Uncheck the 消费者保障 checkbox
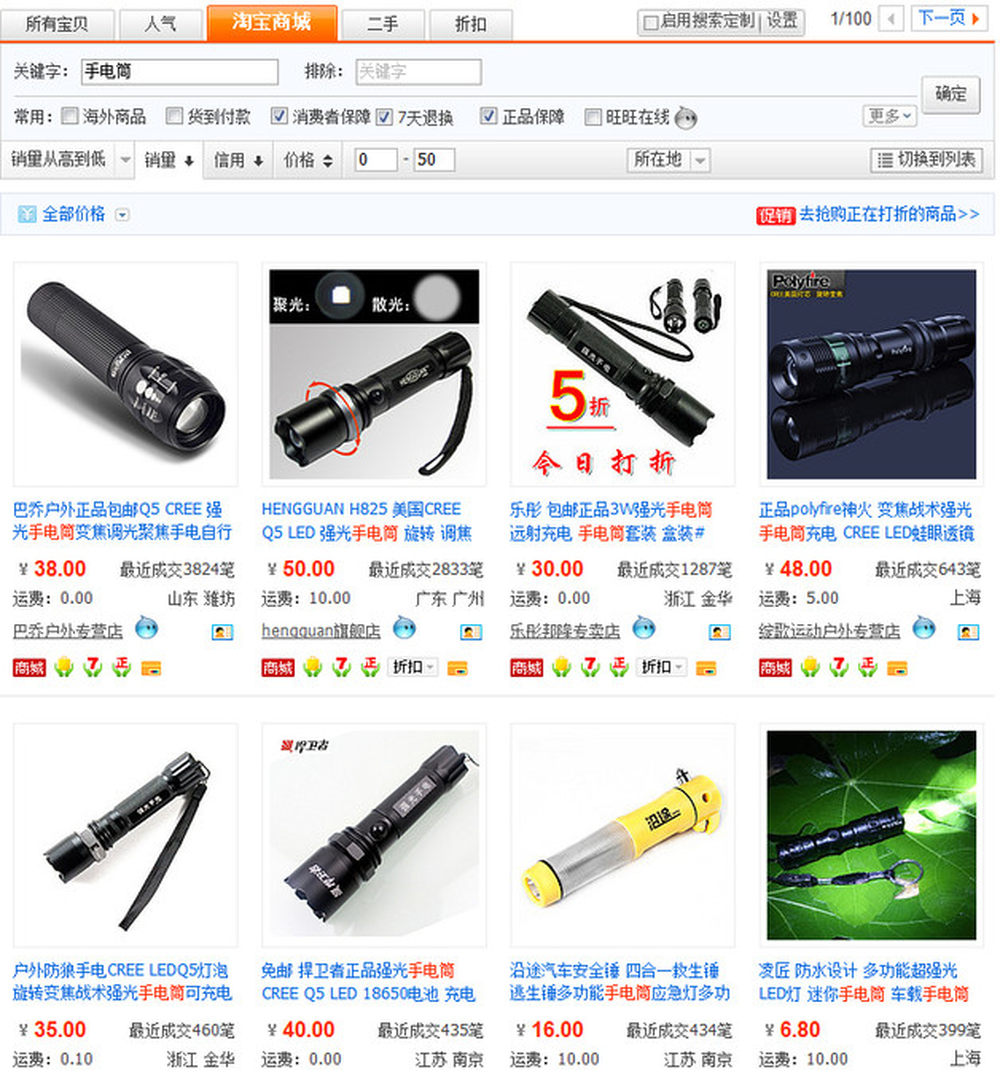 280,116
